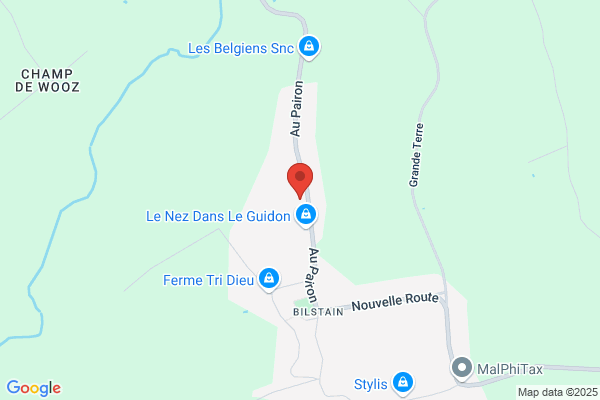Open the Ferme Tri Dieu shop marker
Viewport: 600px width, 400px height.
tap(269, 279)
